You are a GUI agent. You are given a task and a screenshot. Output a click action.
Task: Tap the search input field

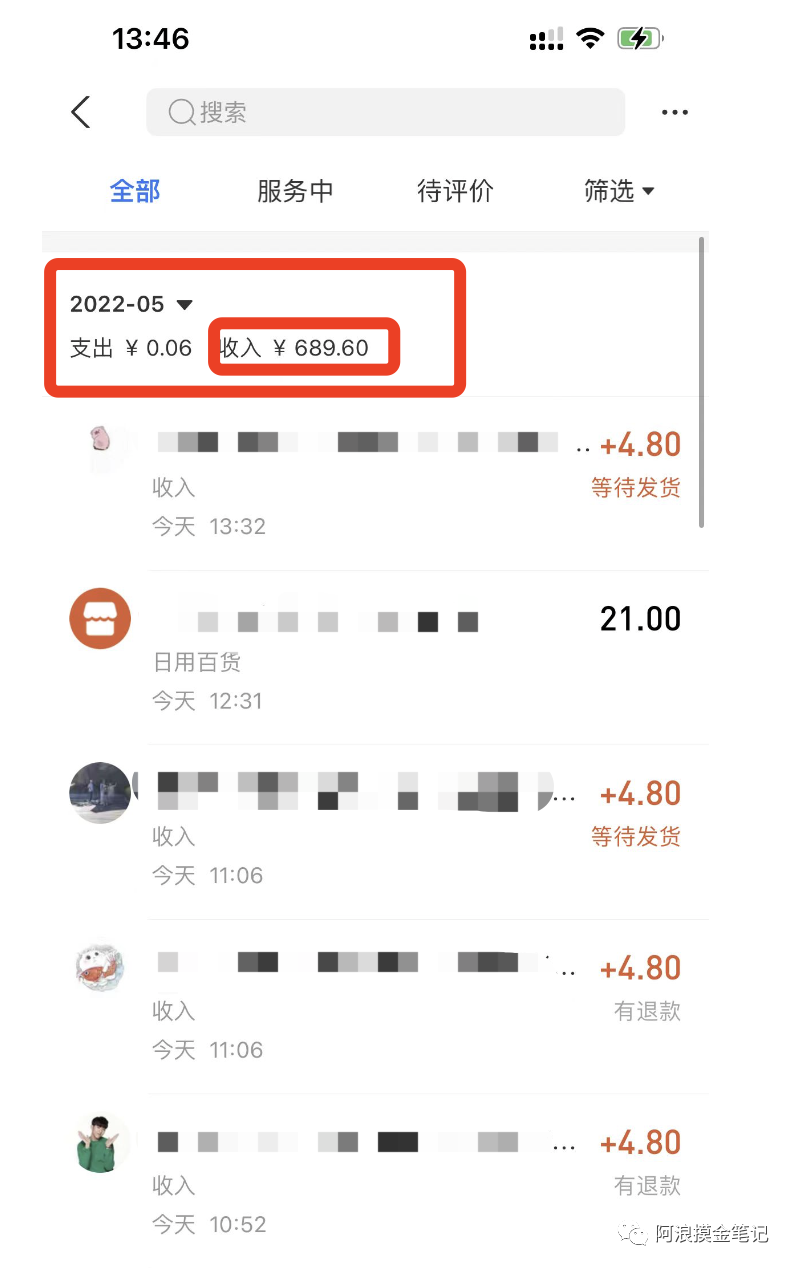pos(385,112)
